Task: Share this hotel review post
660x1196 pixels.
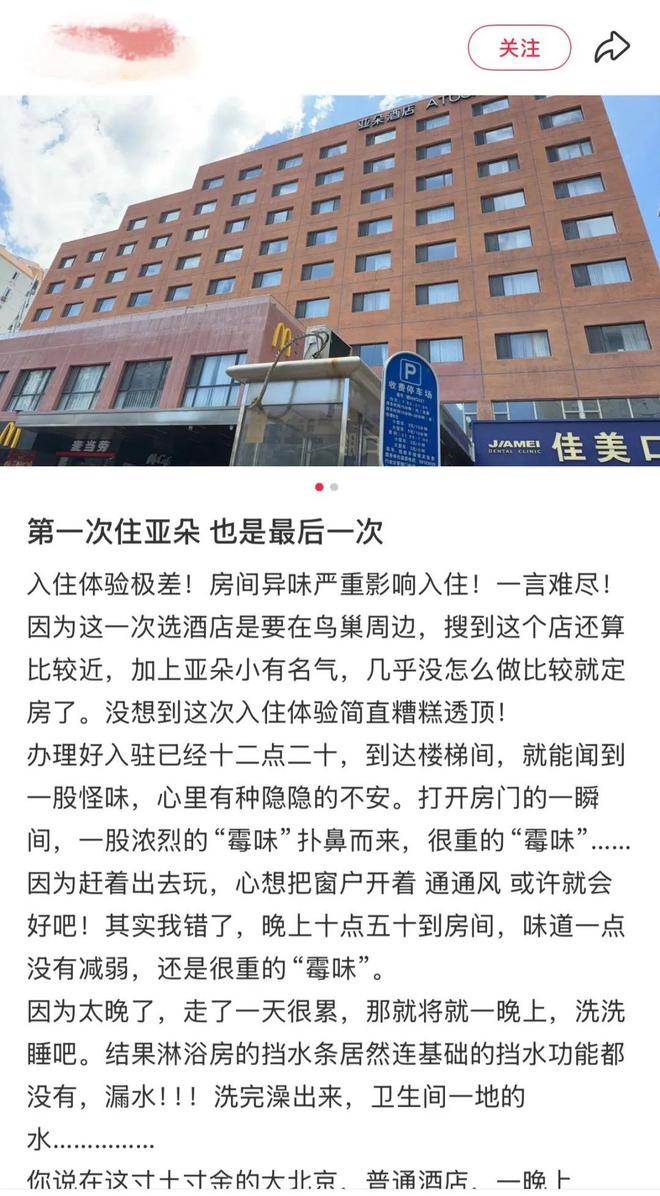Action: [x=612, y=47]
